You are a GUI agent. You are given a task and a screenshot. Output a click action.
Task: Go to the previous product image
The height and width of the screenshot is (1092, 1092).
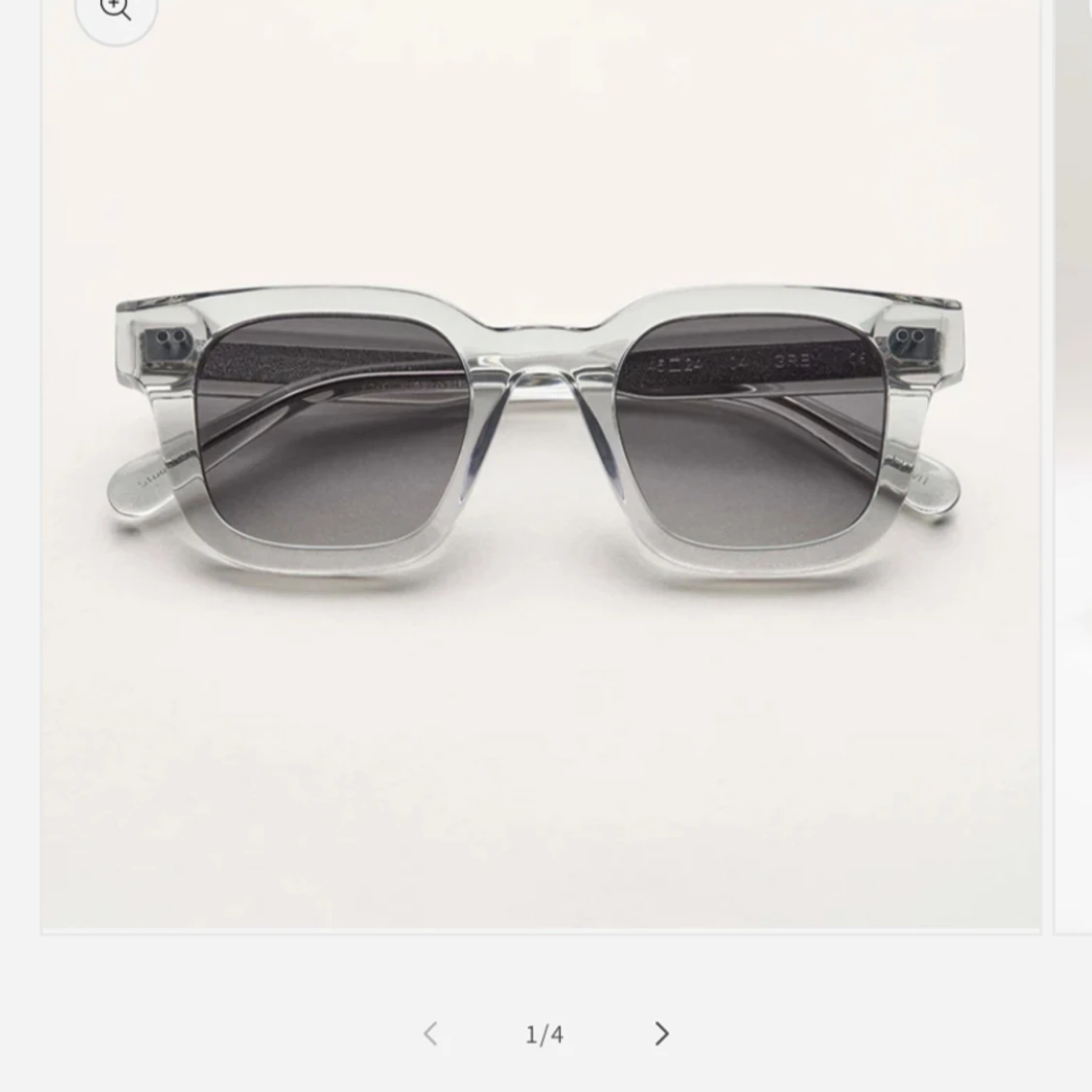point(431,1034)
